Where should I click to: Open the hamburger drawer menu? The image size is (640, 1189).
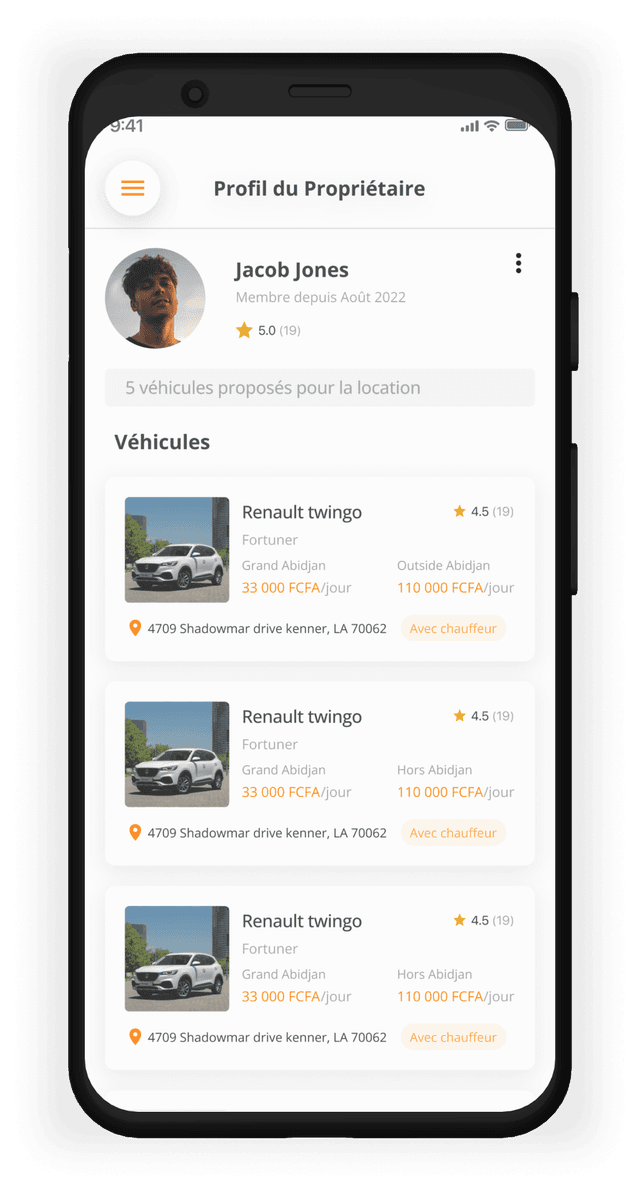click(133, 188)
